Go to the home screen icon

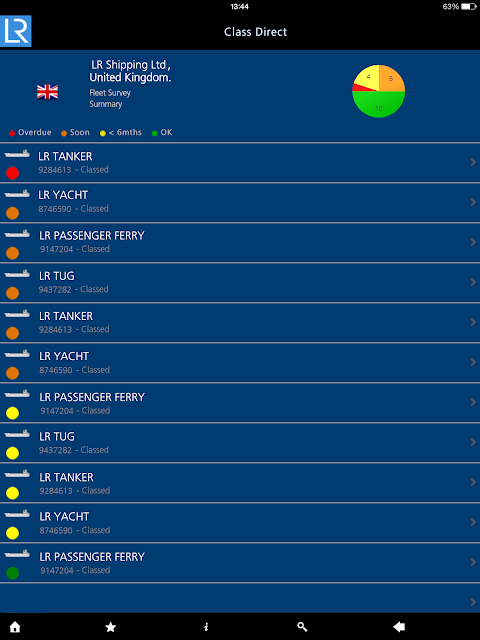[15, 627]
